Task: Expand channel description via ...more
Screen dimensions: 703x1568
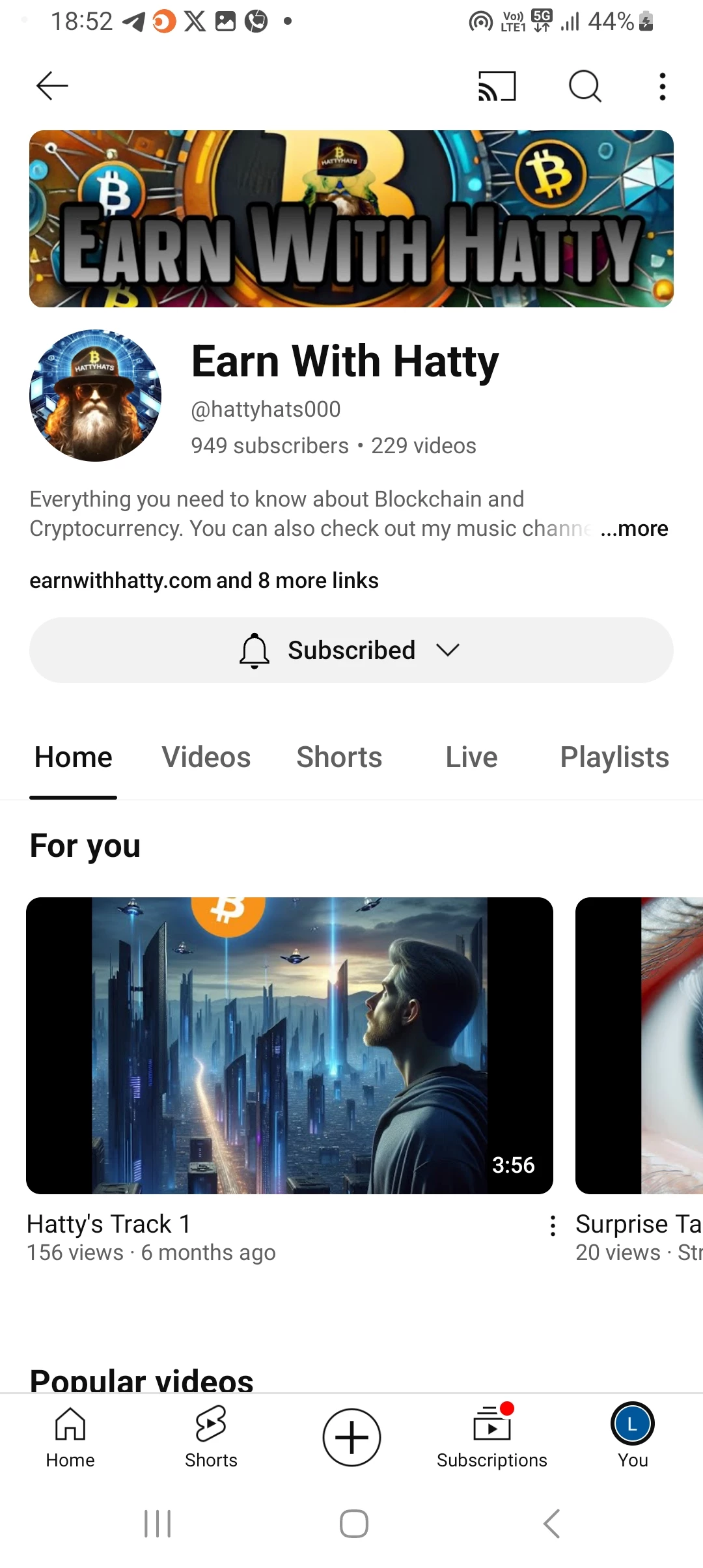Action: click(x=634, y=528)
